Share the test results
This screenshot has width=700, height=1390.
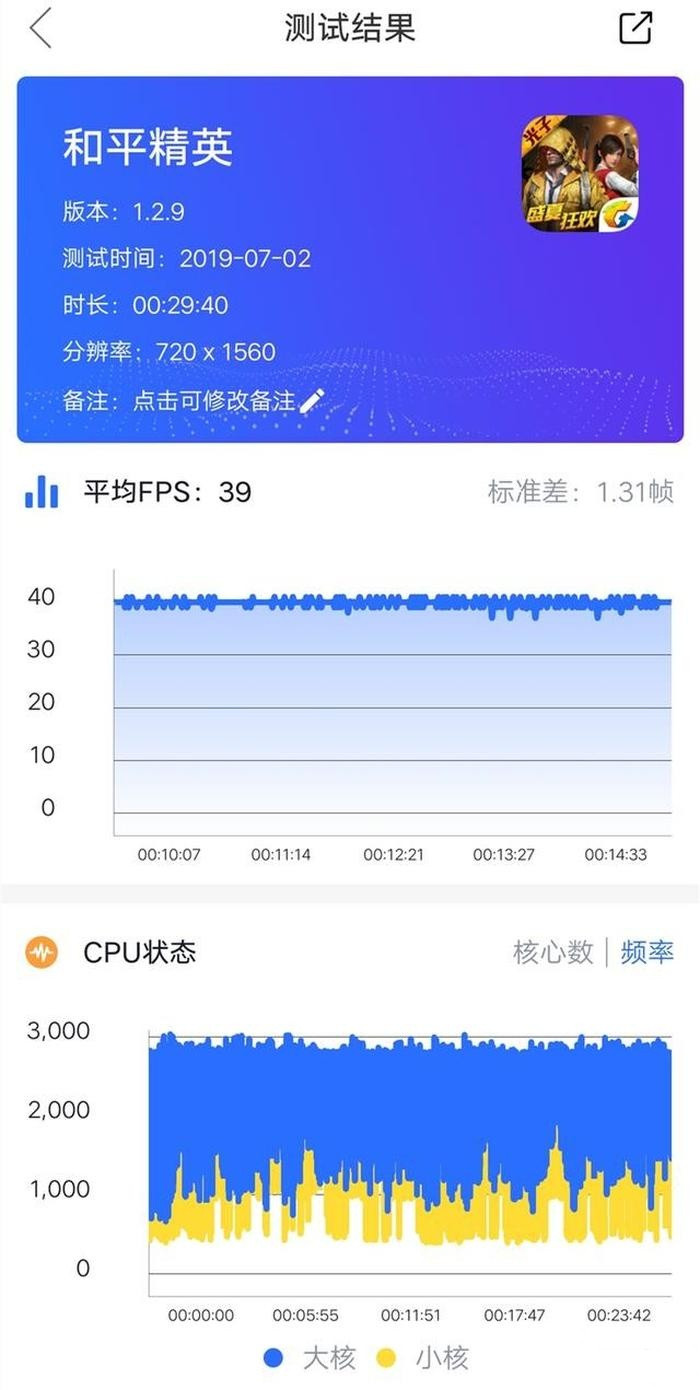(x=636, y=27)
